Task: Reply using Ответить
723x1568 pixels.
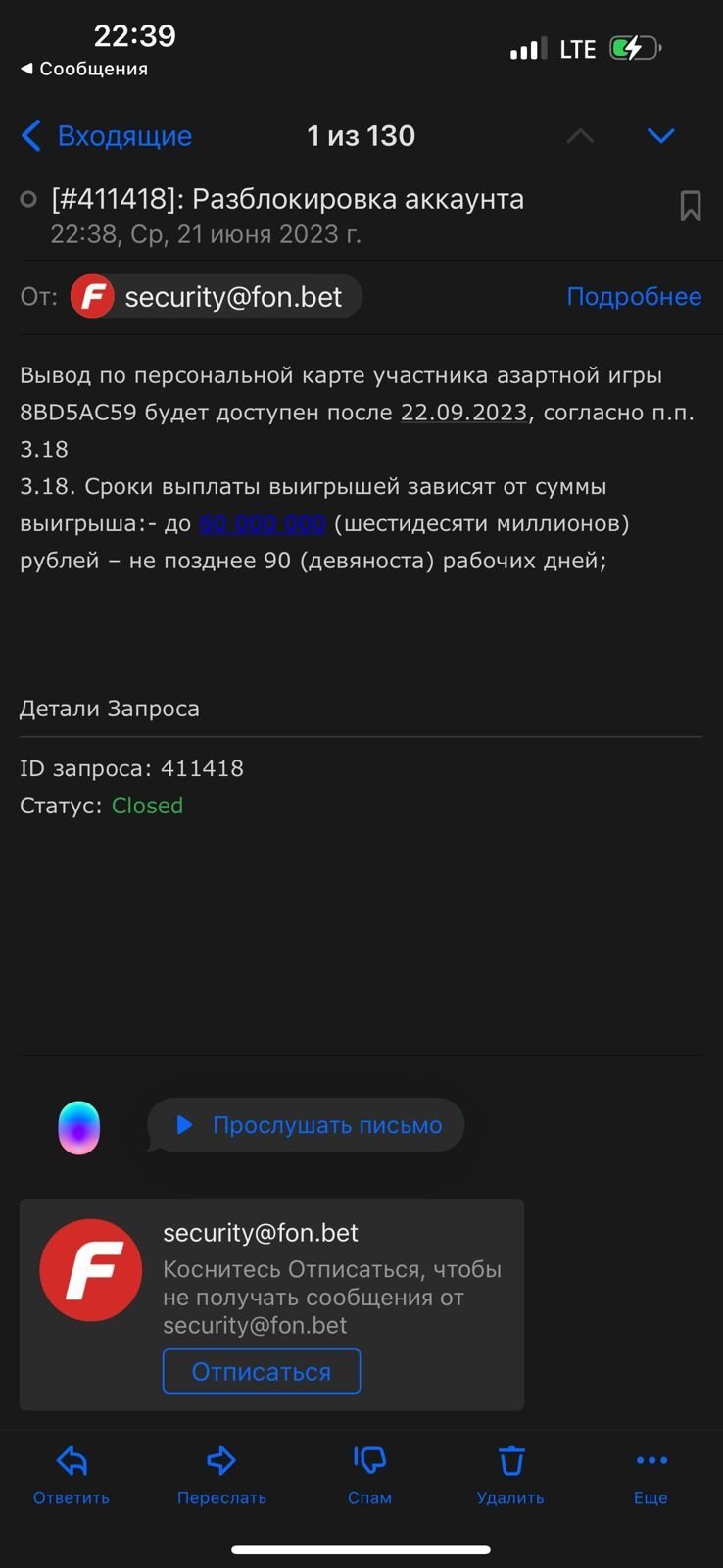Action: (x=72, y=1473)
